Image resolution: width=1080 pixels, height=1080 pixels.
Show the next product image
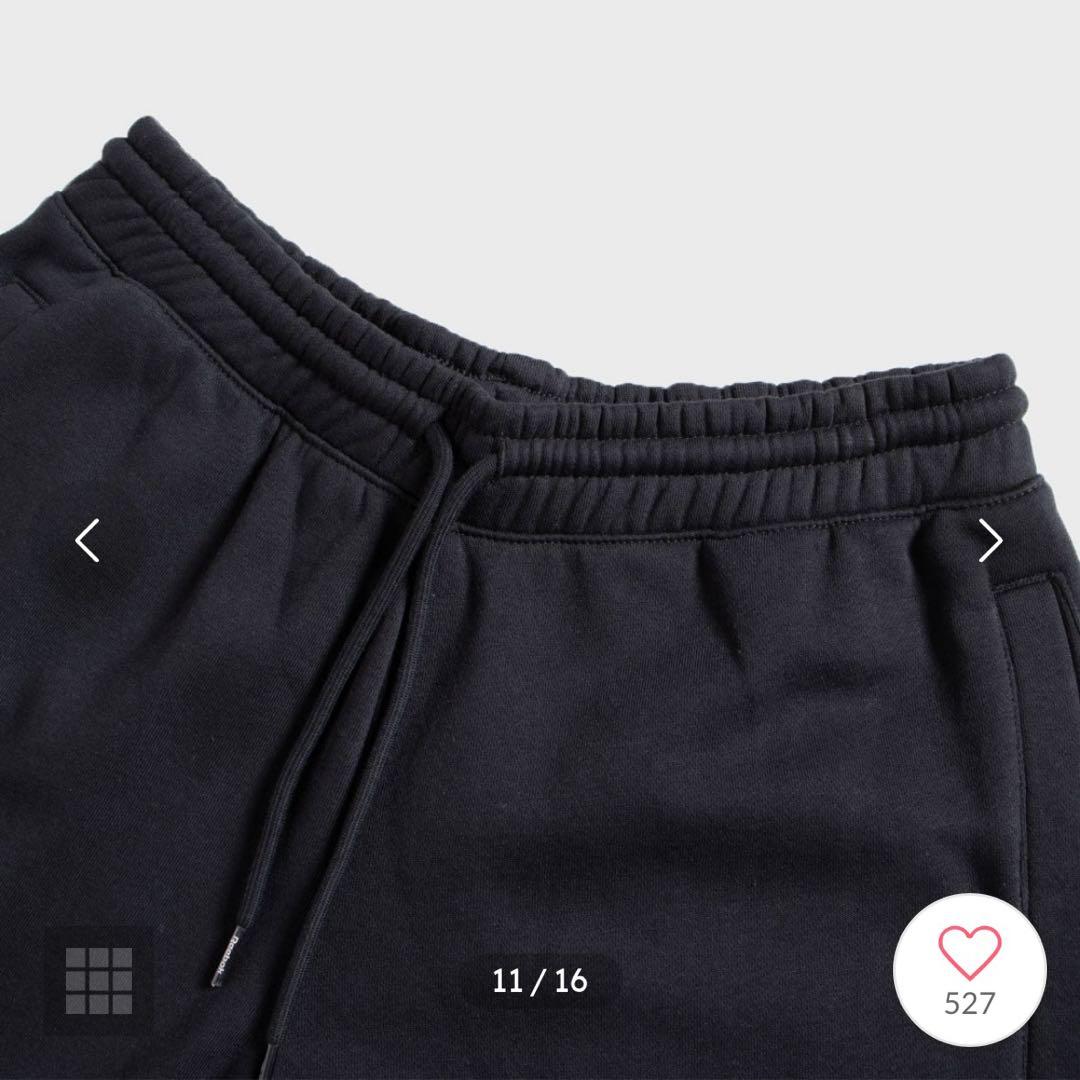tap(990, 541)
